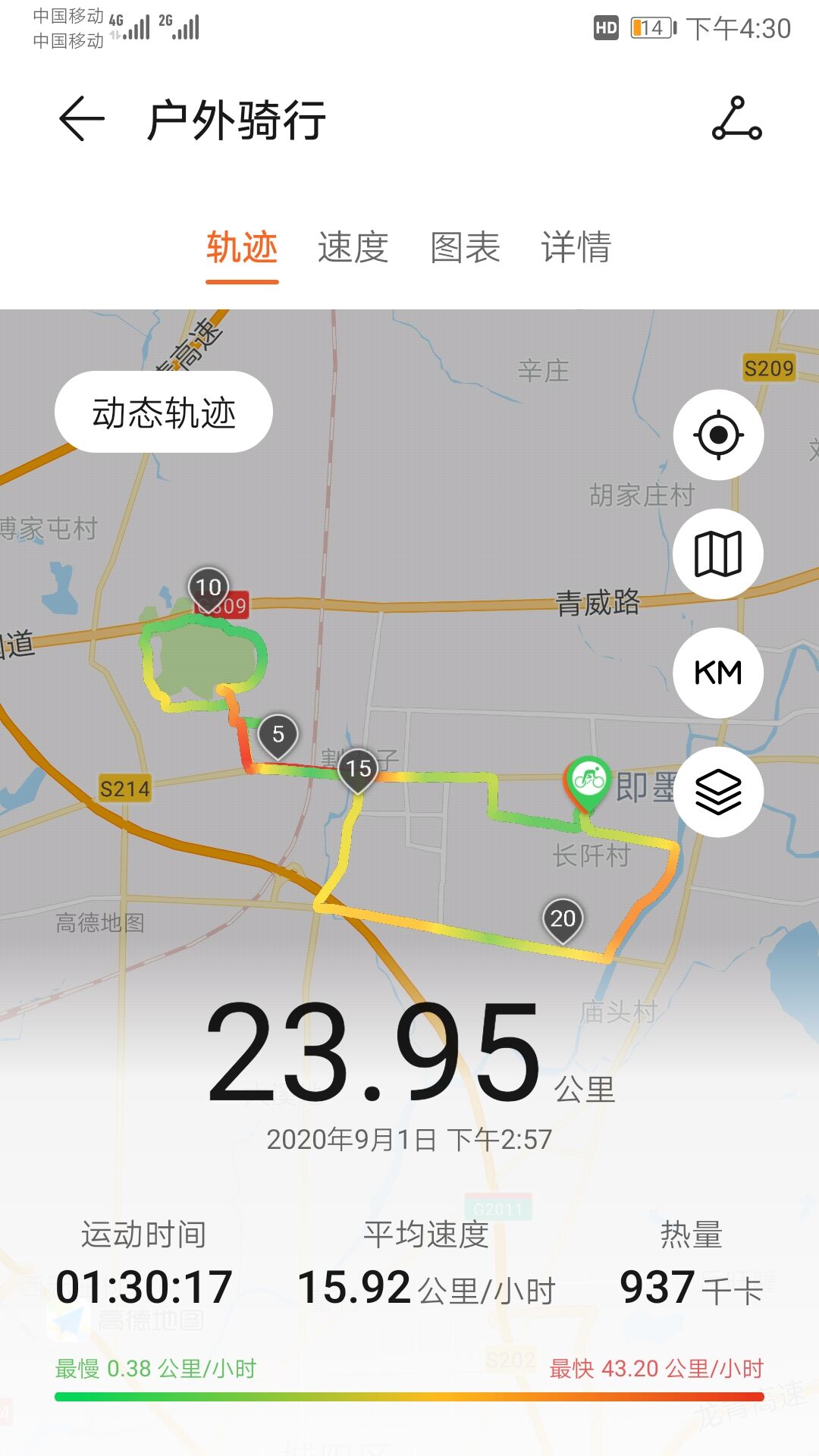
Task: Open the route share icon
Action: pyautogui.click(x=736, y=119)
